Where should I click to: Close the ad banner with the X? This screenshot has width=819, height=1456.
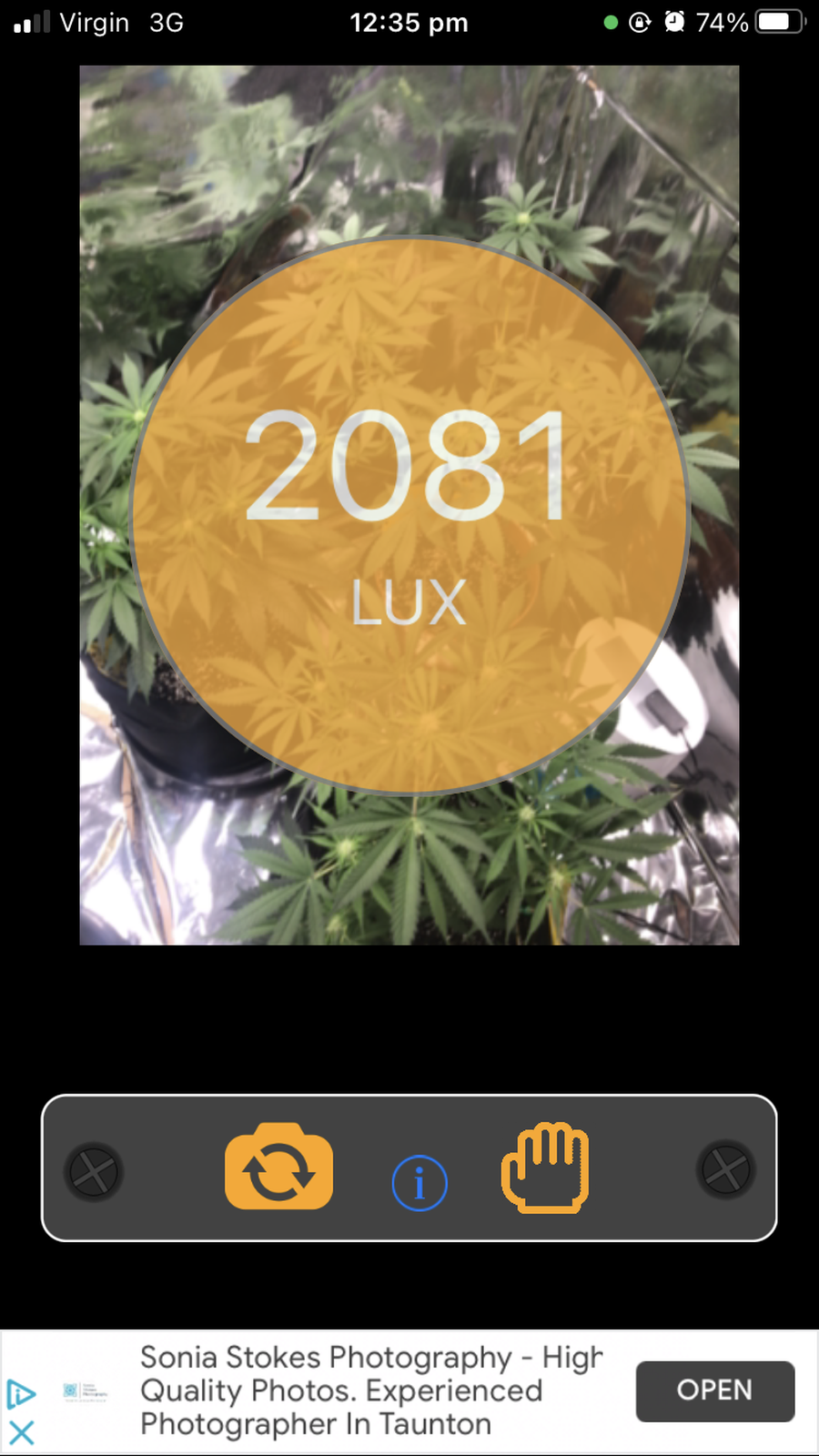point(22,1433)
